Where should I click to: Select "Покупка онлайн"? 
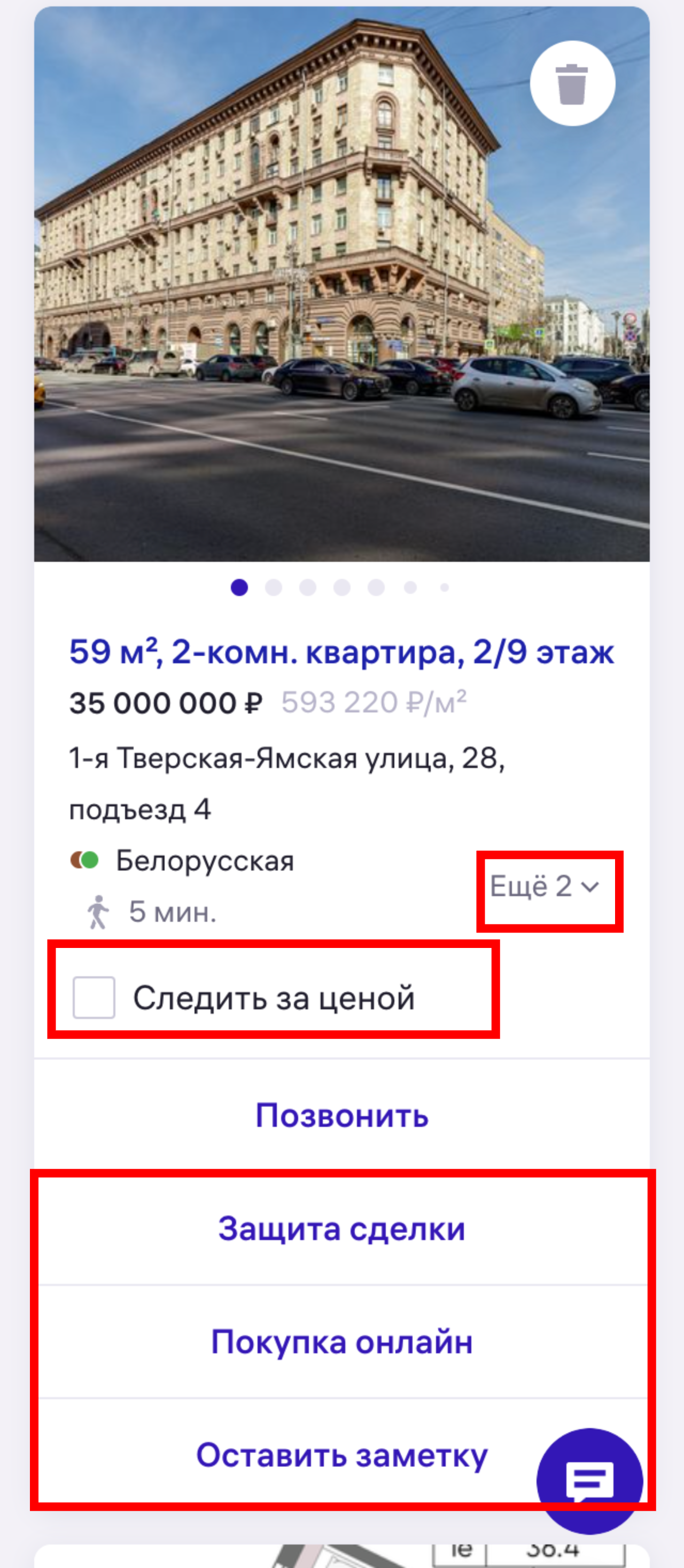coord(341,1342)
